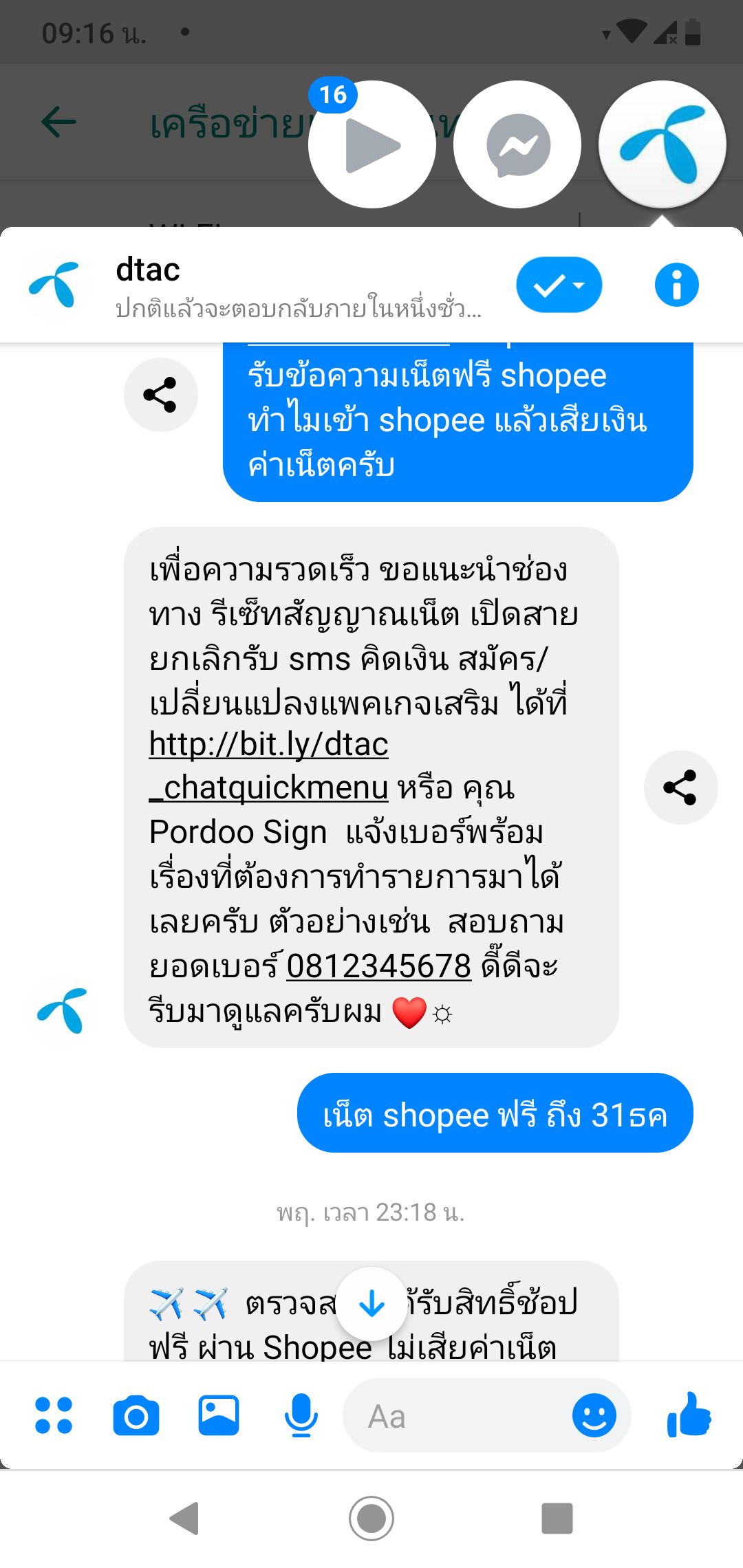This screenshot has height=1568, width=743.
Task: Open the bit.ly/dtac_chatquickmenu link
Action: 269,765
